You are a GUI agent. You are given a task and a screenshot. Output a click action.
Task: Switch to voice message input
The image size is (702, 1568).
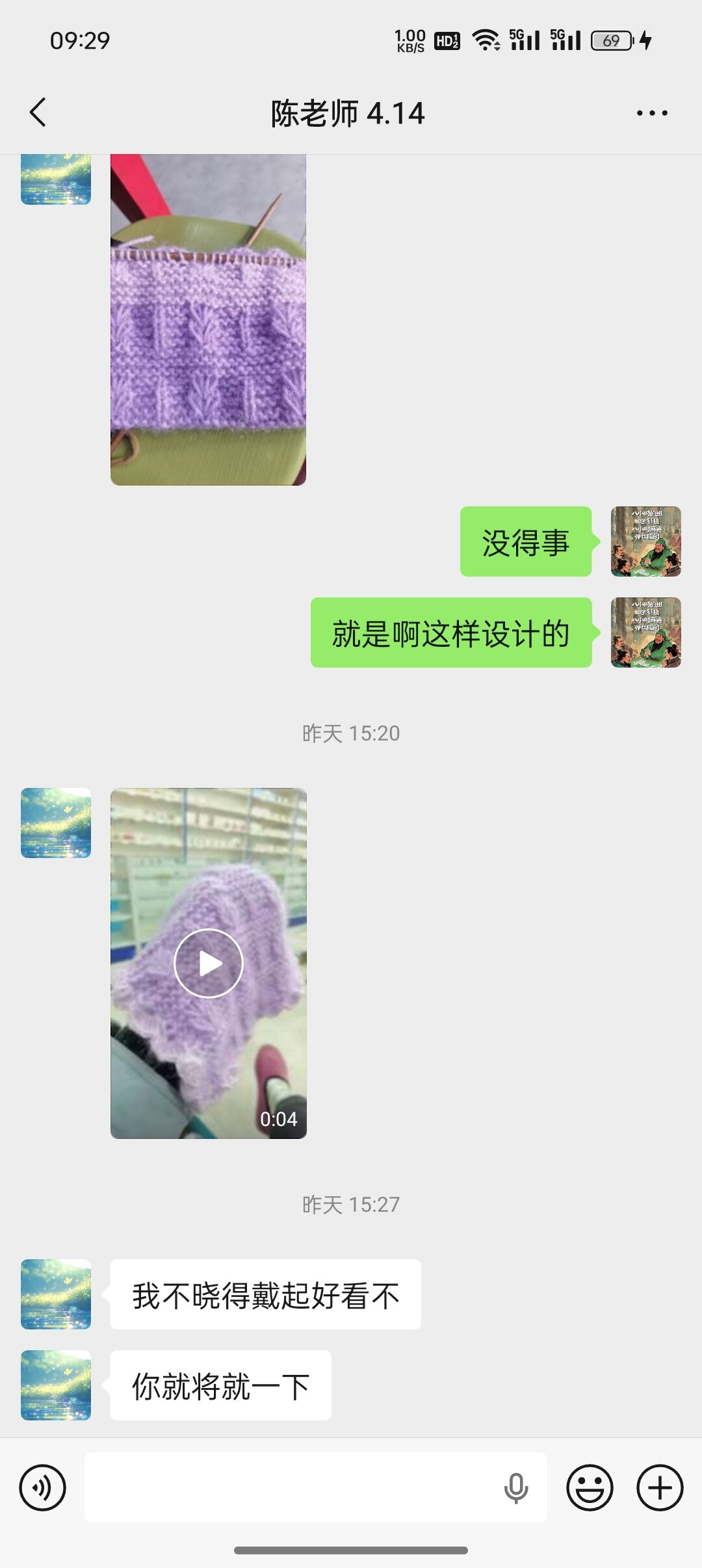point(43,1487)
